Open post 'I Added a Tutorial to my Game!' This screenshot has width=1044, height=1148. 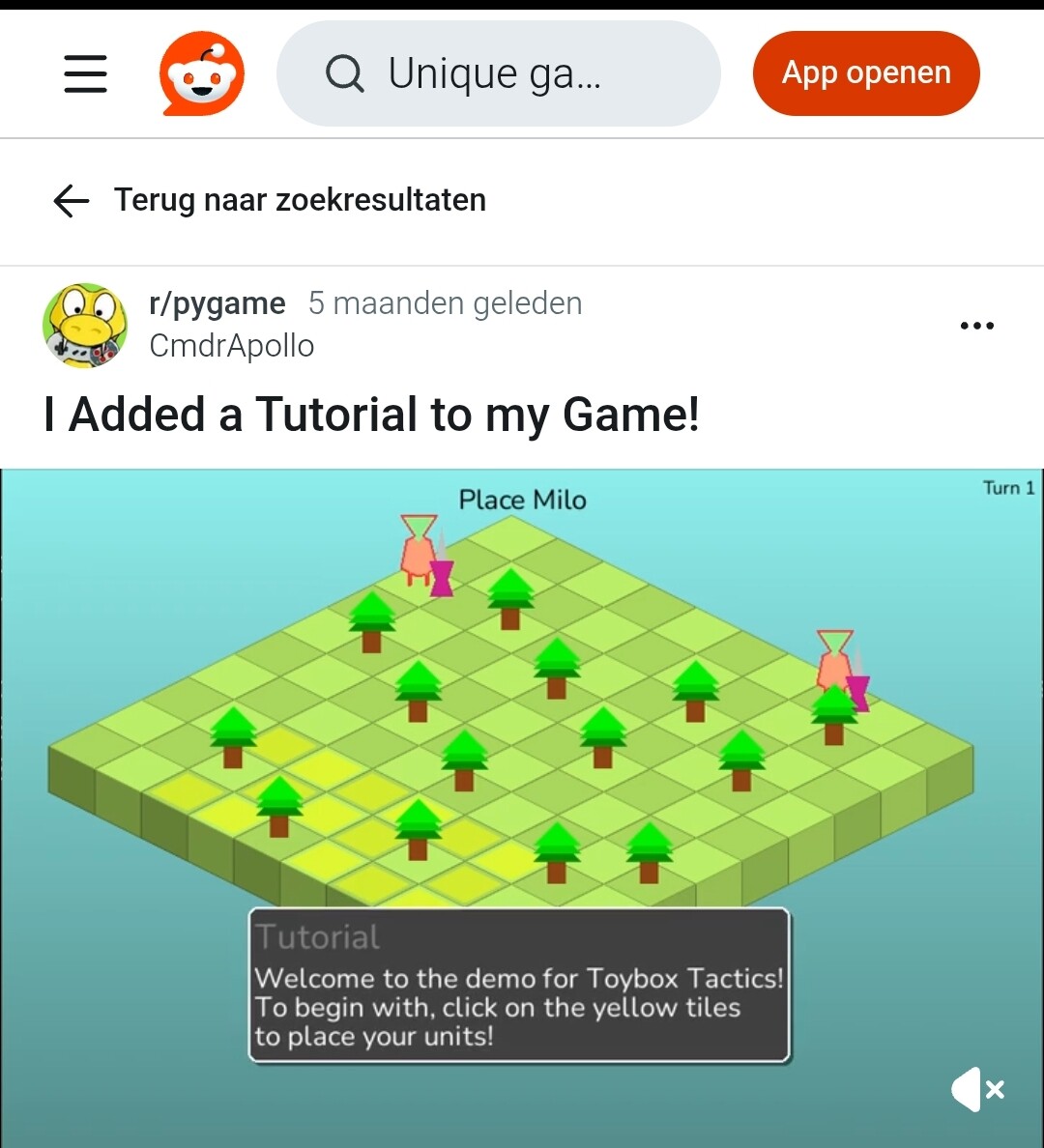tap(372, 415)
